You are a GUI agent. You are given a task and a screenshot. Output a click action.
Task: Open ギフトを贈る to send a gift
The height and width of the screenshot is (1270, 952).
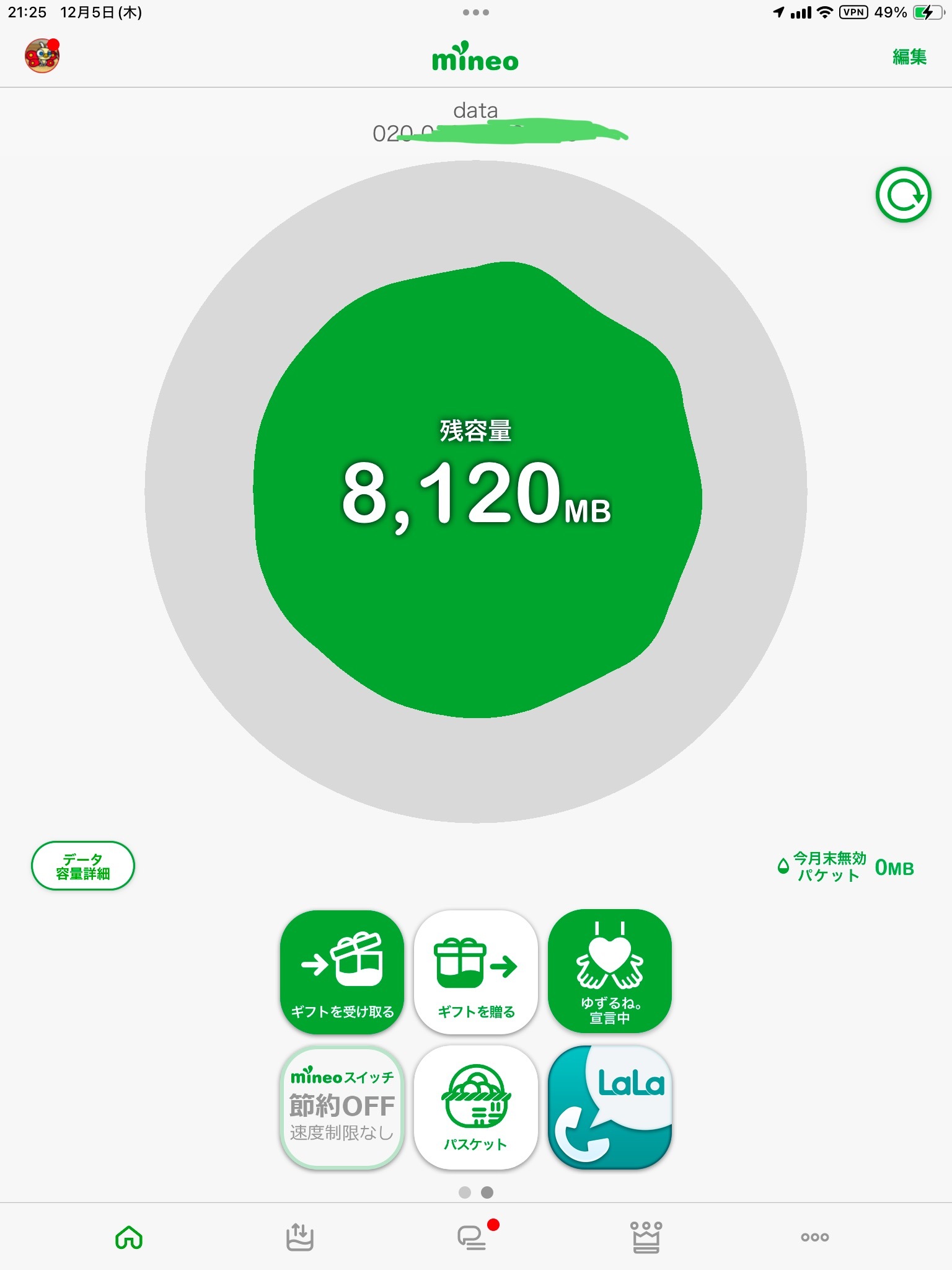tap(475, 972)
